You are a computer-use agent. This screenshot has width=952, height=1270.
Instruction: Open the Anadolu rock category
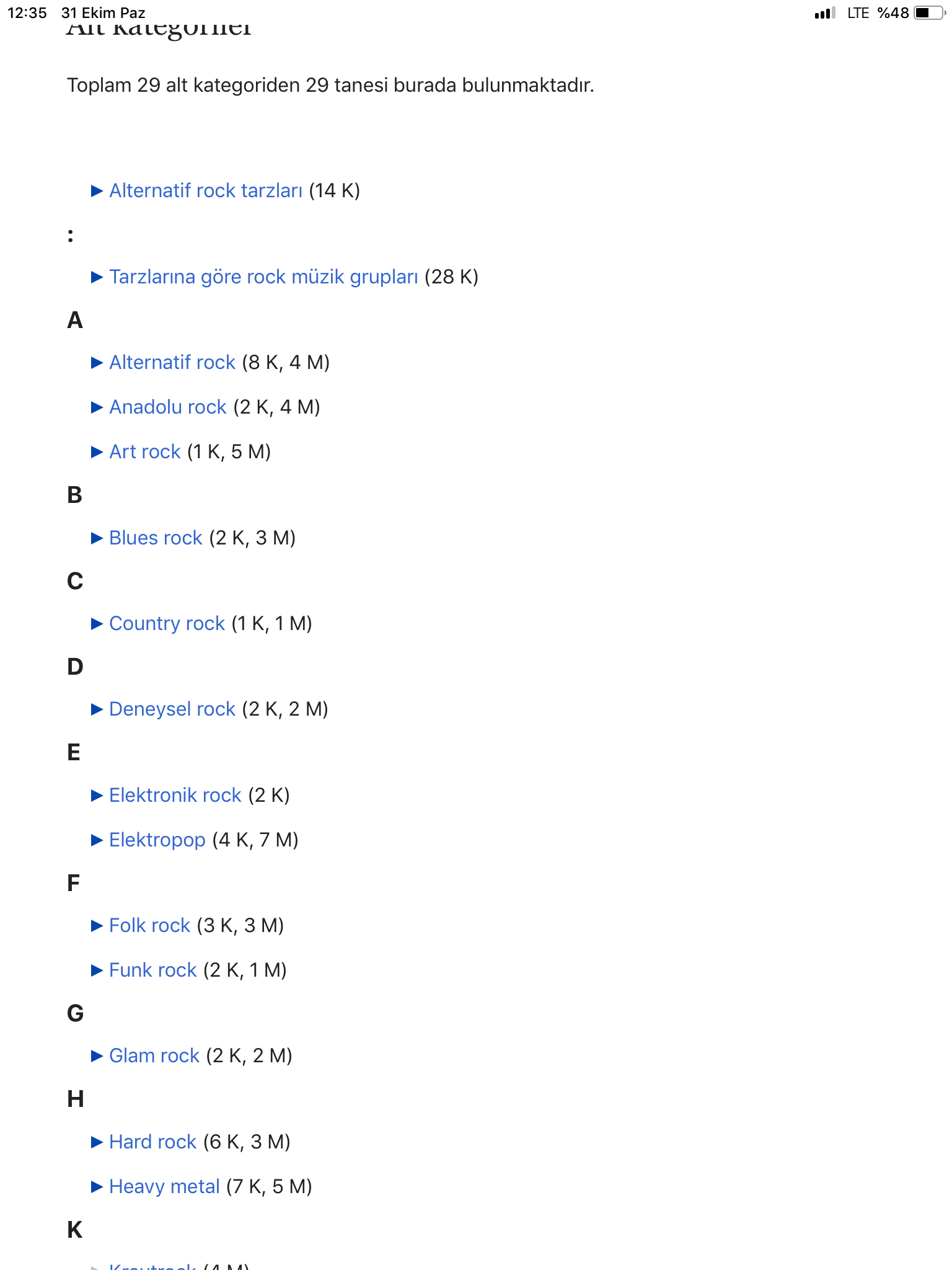pos(168,407)
